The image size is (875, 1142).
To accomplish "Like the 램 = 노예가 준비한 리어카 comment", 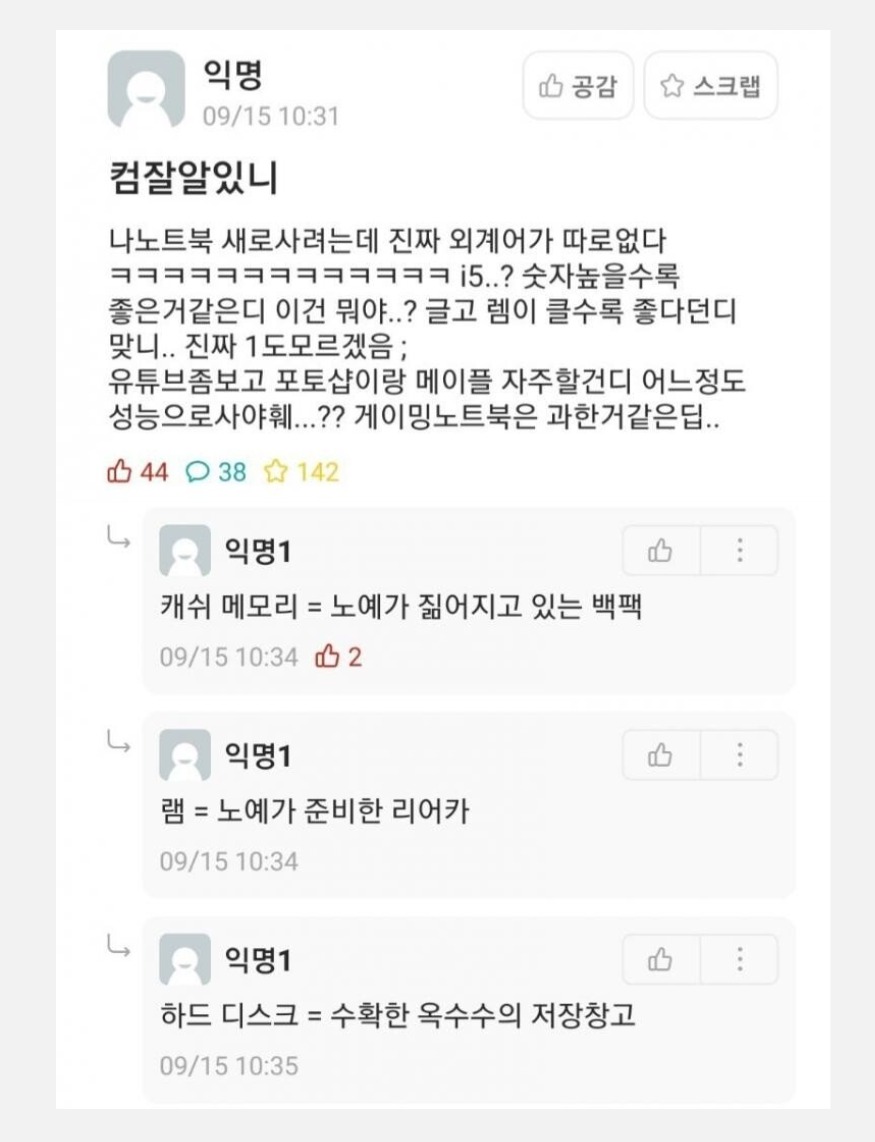I will pyautogui.click(x=661, y=755).
